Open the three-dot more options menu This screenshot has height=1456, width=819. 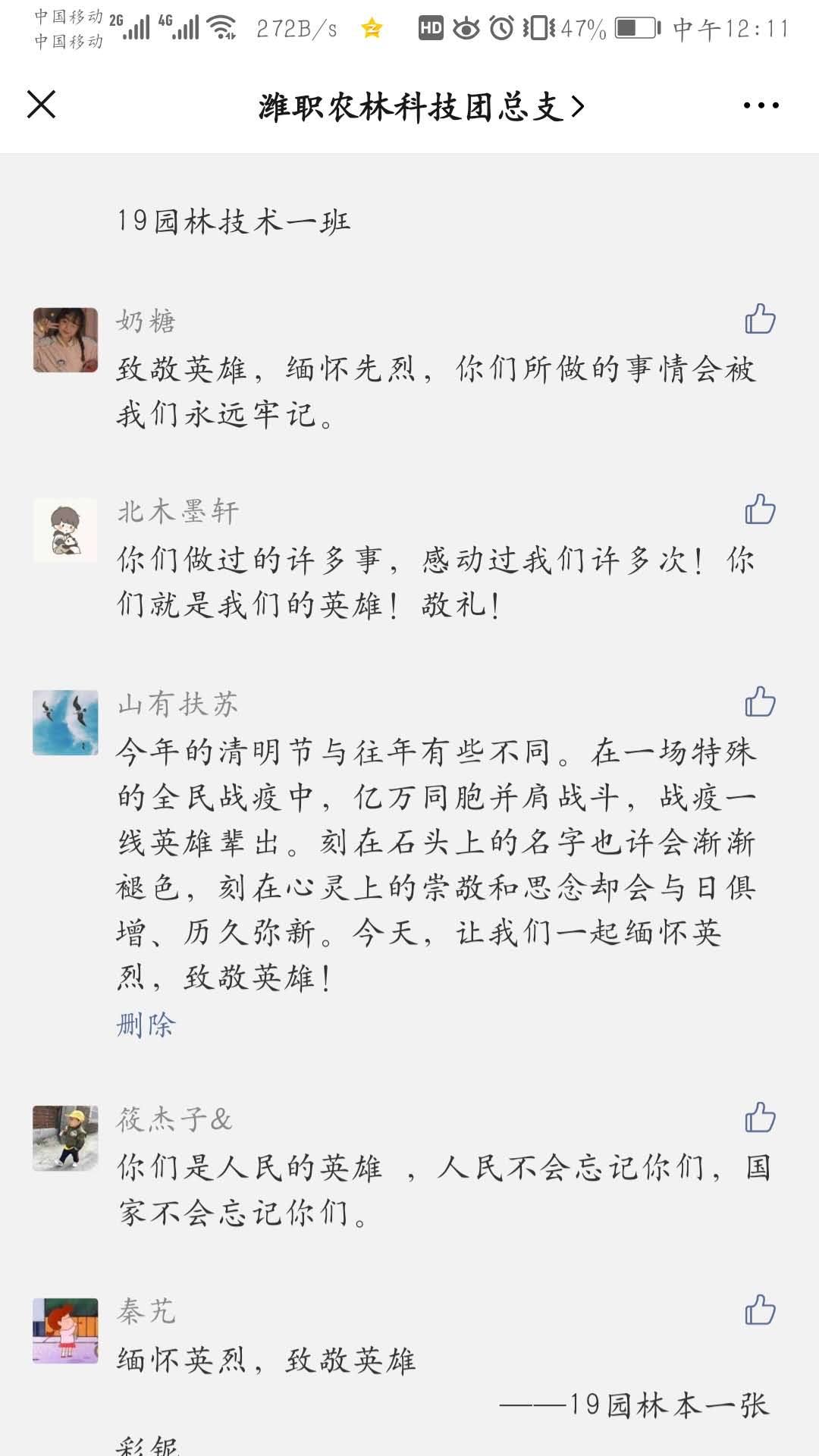[761, 105]
